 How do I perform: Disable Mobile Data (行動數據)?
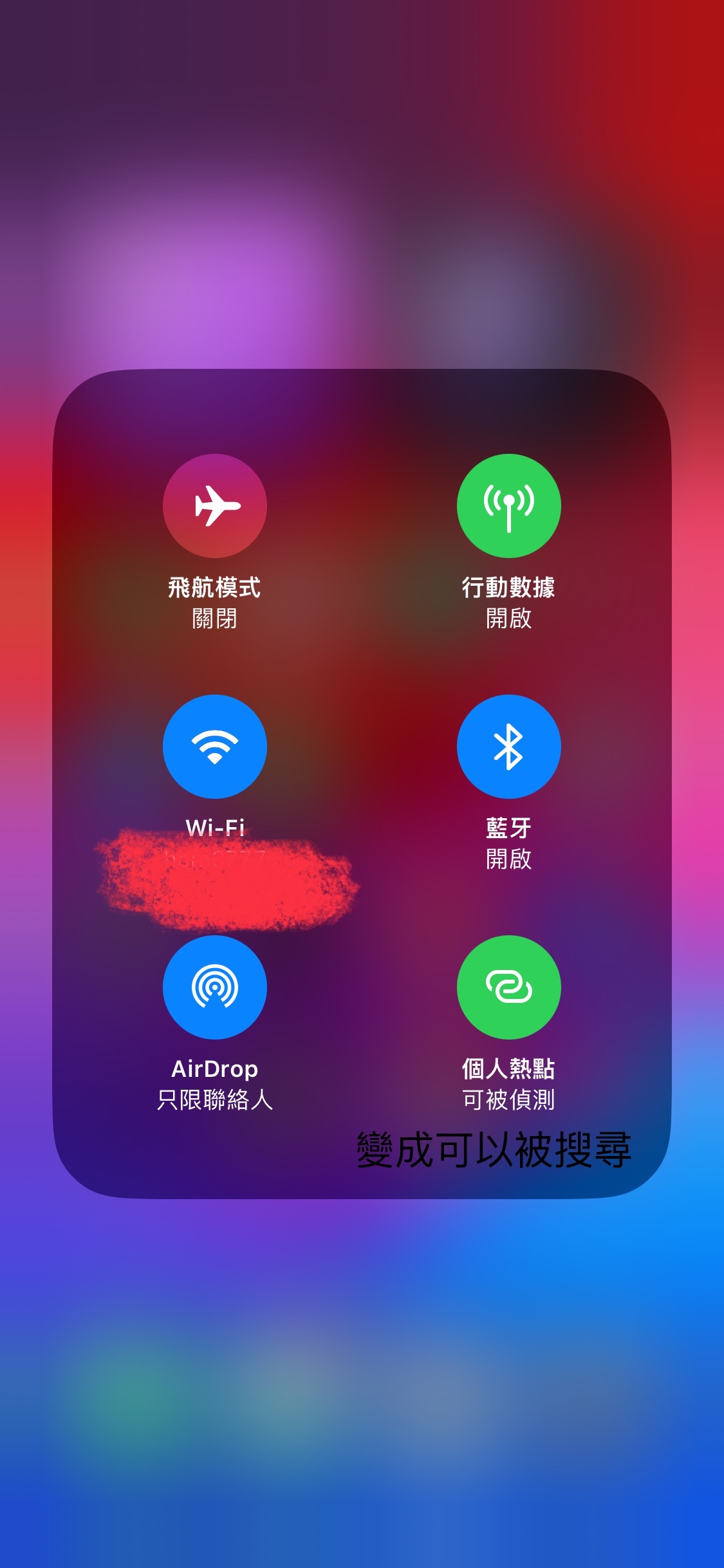coord(508,506)
